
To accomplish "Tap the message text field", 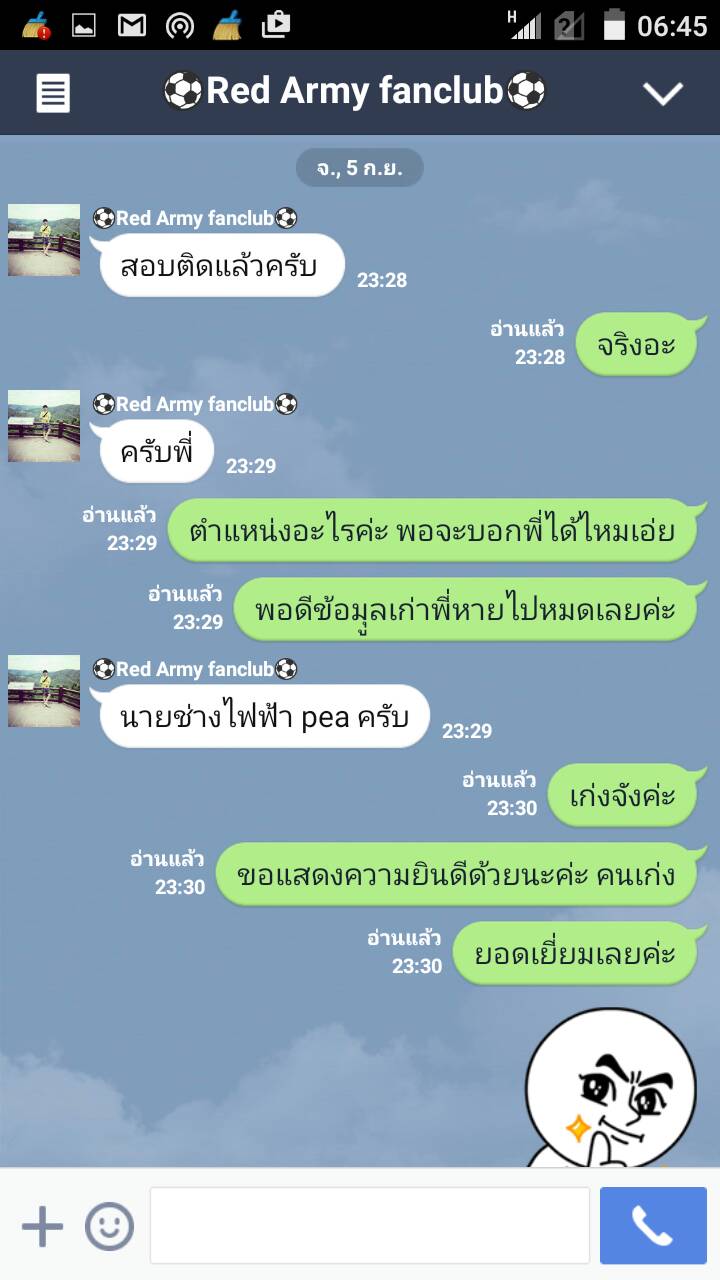I will [x=369, y=1226].
